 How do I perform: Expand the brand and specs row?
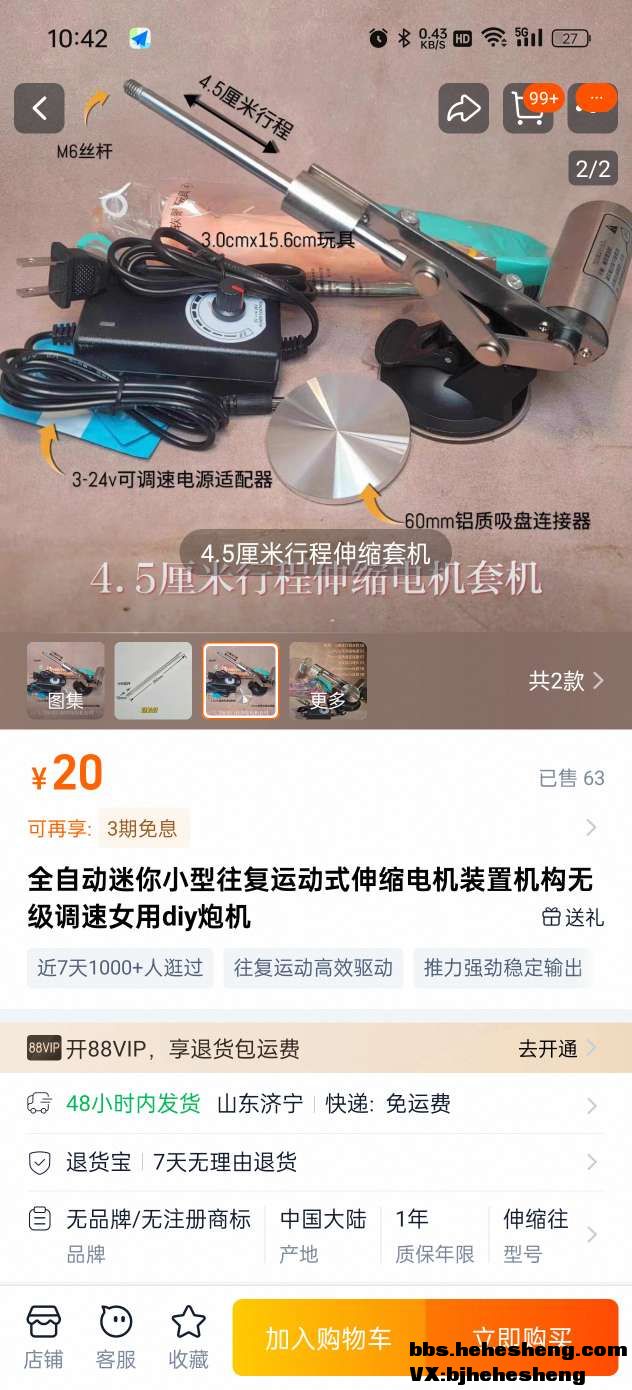591,1234
